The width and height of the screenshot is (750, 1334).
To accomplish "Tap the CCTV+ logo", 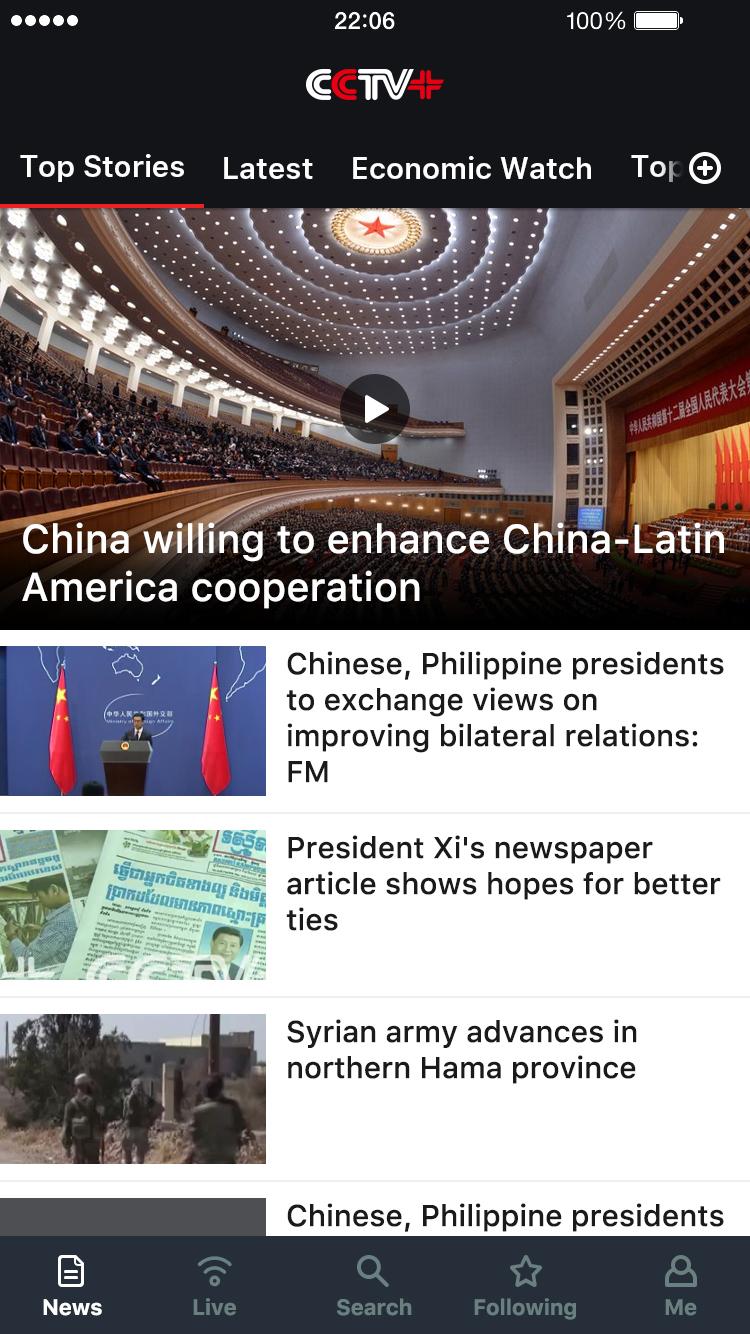I will 373,85.
